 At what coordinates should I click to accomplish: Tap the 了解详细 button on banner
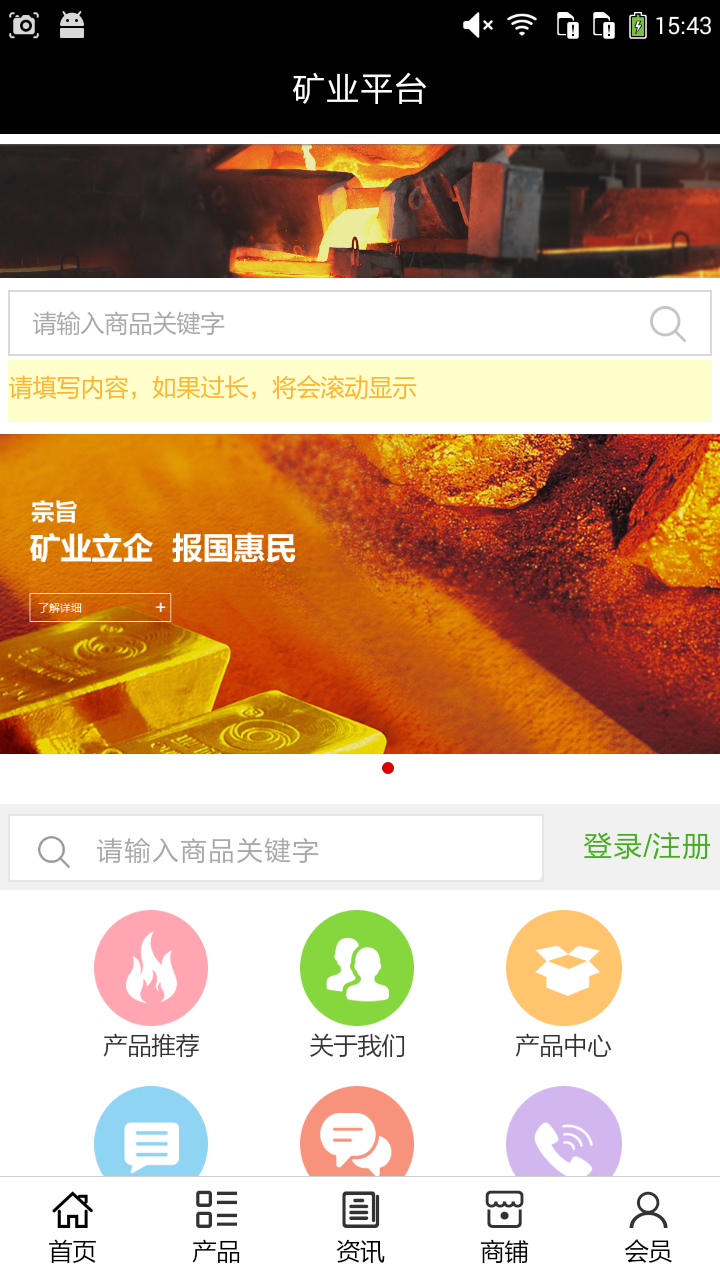(100, 608)
